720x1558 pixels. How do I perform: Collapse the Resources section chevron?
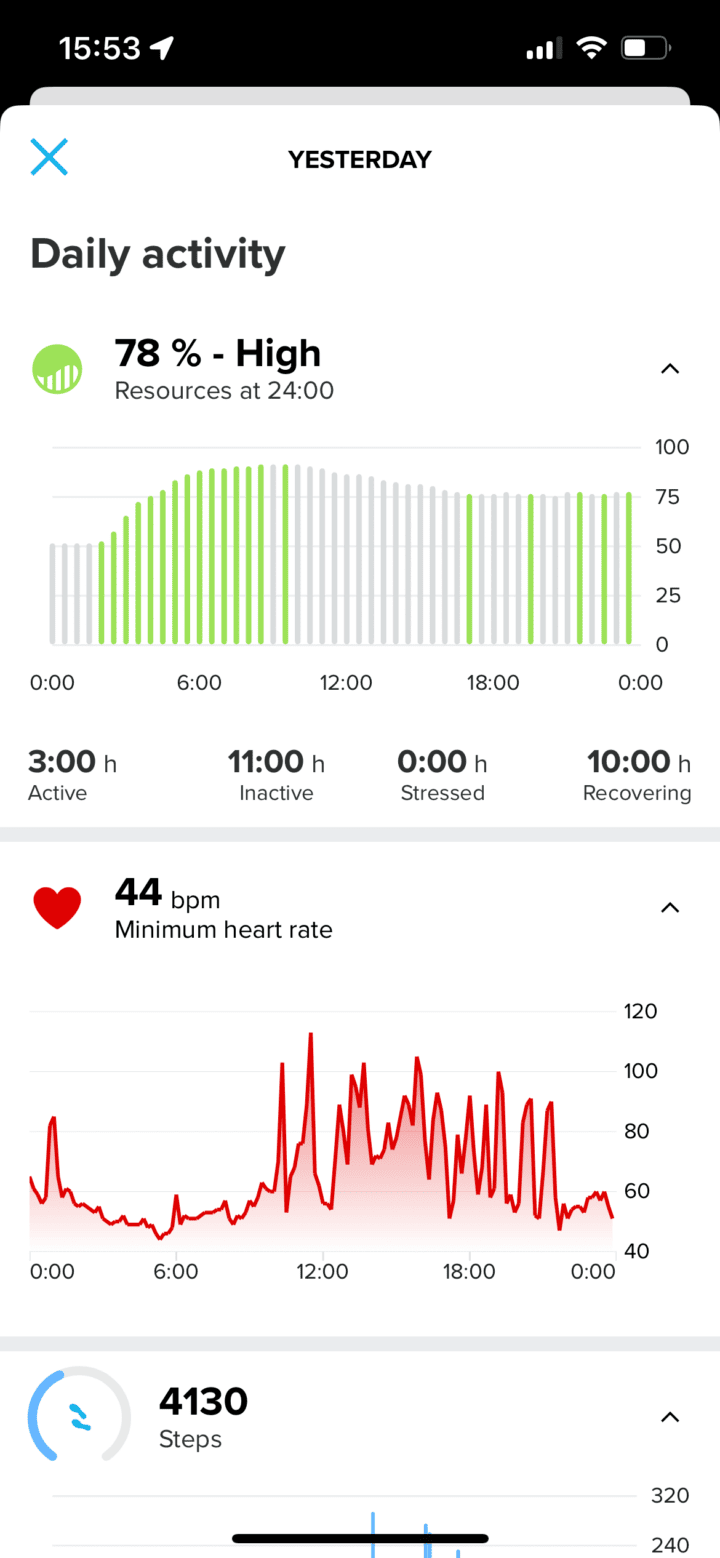click(670, 369)
